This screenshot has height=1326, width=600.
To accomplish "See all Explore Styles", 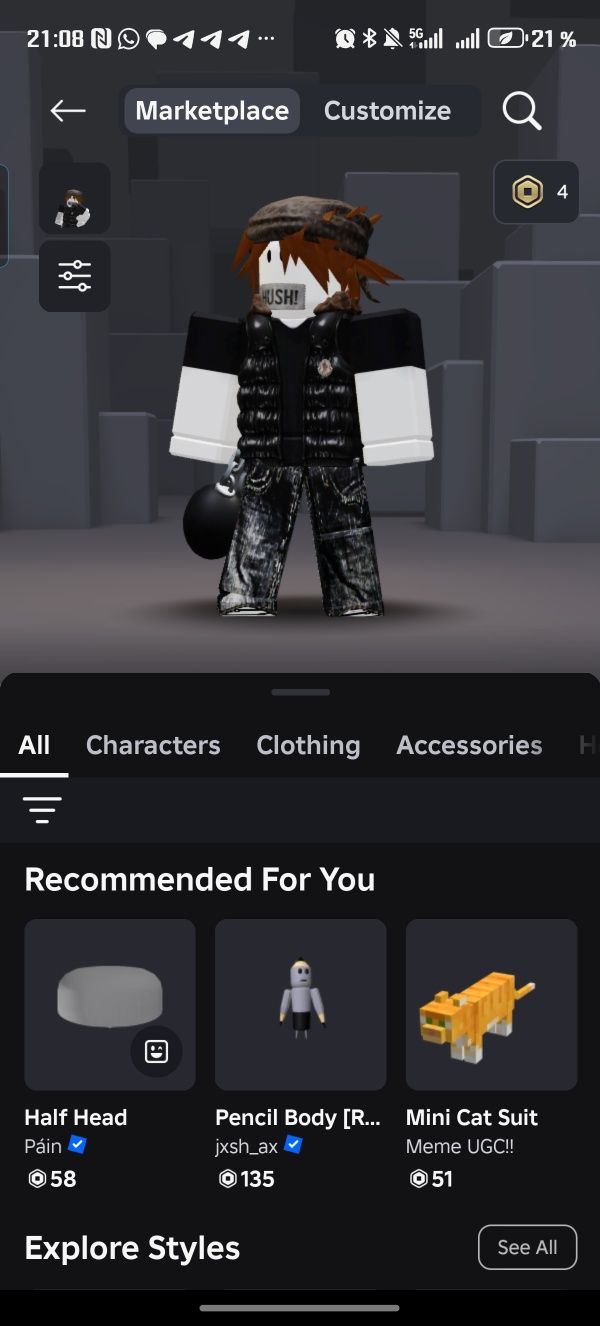I will click(527, 1247).
